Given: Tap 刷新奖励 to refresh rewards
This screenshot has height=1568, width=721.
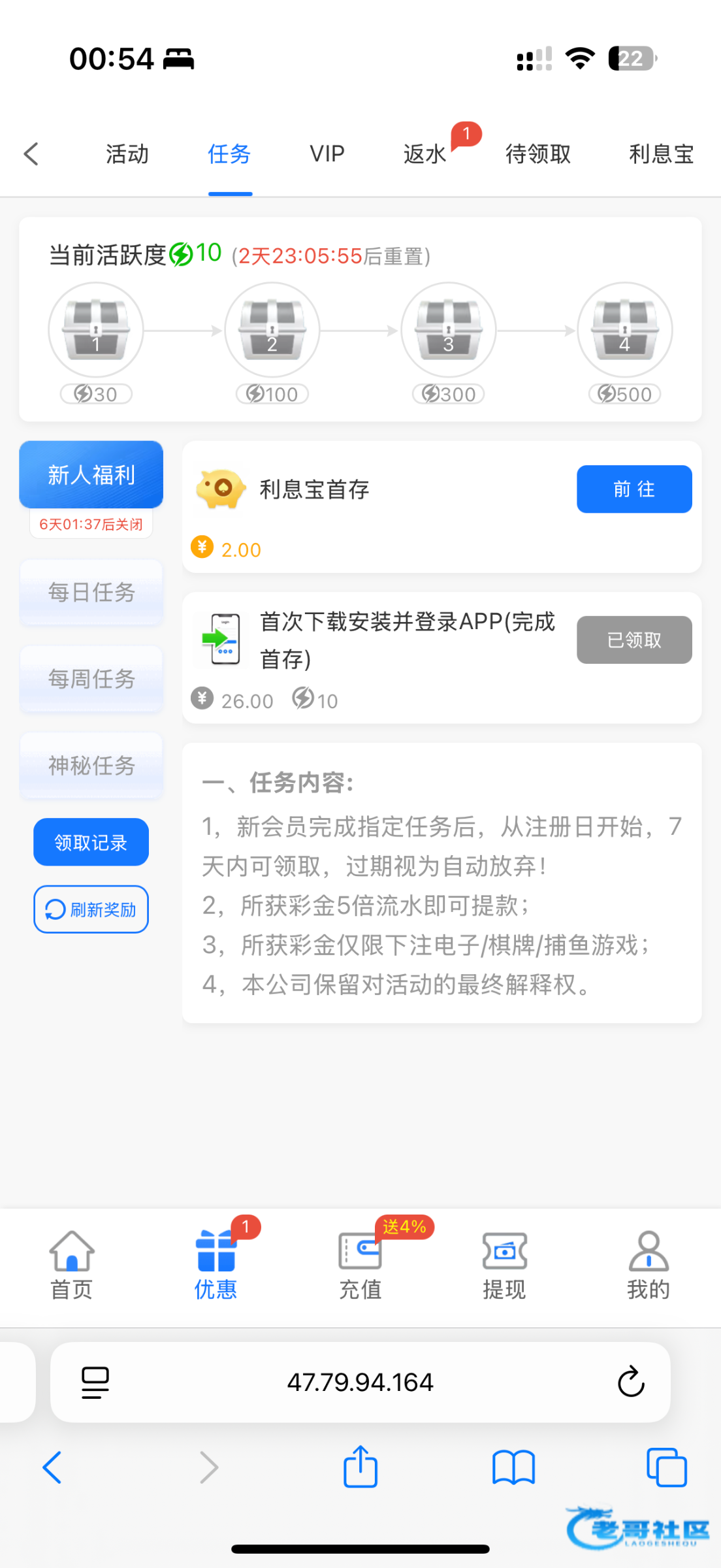Looking at the screenshot, I should (91, 909).
